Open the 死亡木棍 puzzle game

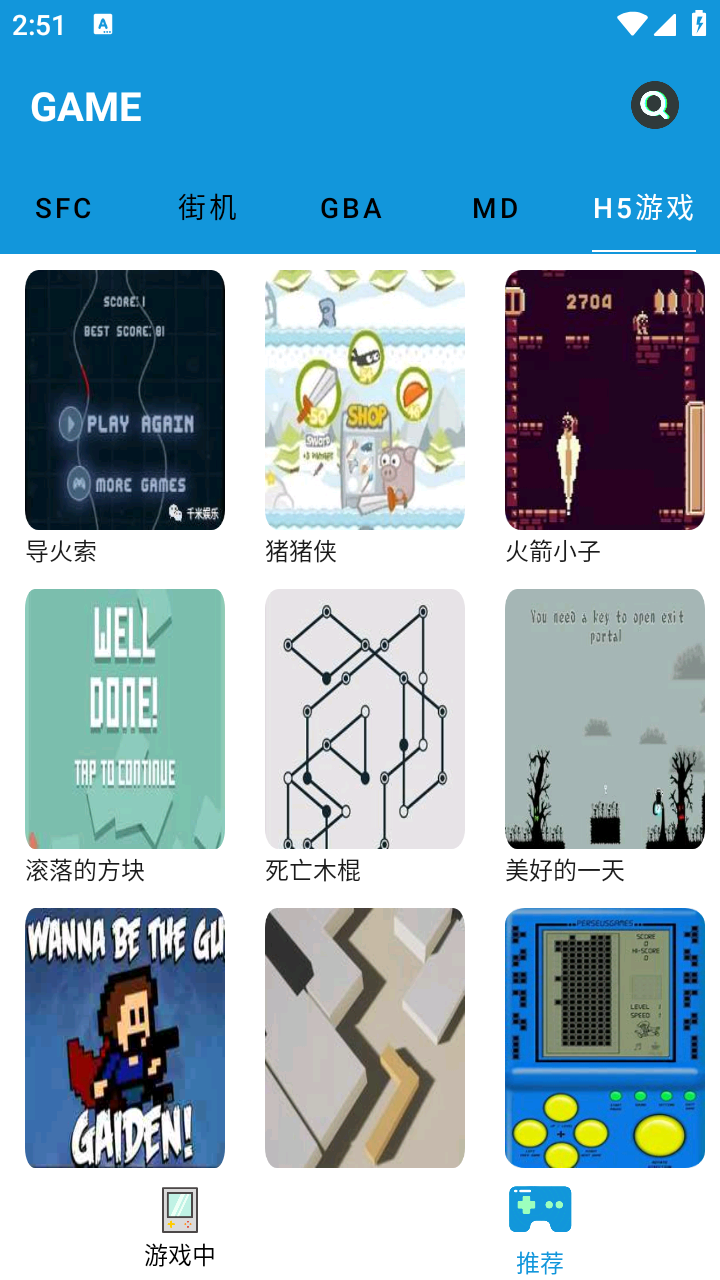tap(365, 719)
